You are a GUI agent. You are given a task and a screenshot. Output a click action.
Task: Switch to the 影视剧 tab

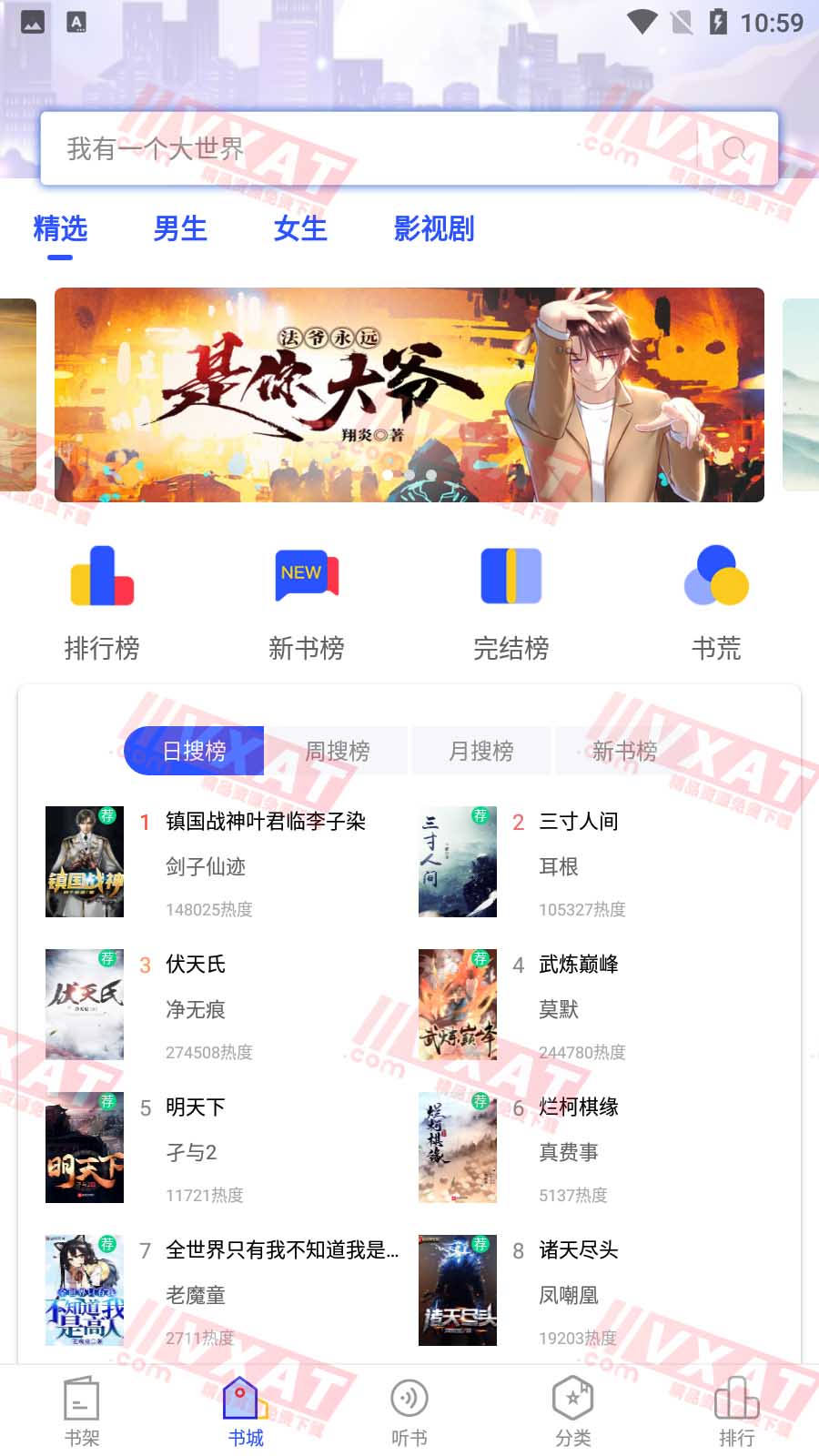tap(433, 229)
